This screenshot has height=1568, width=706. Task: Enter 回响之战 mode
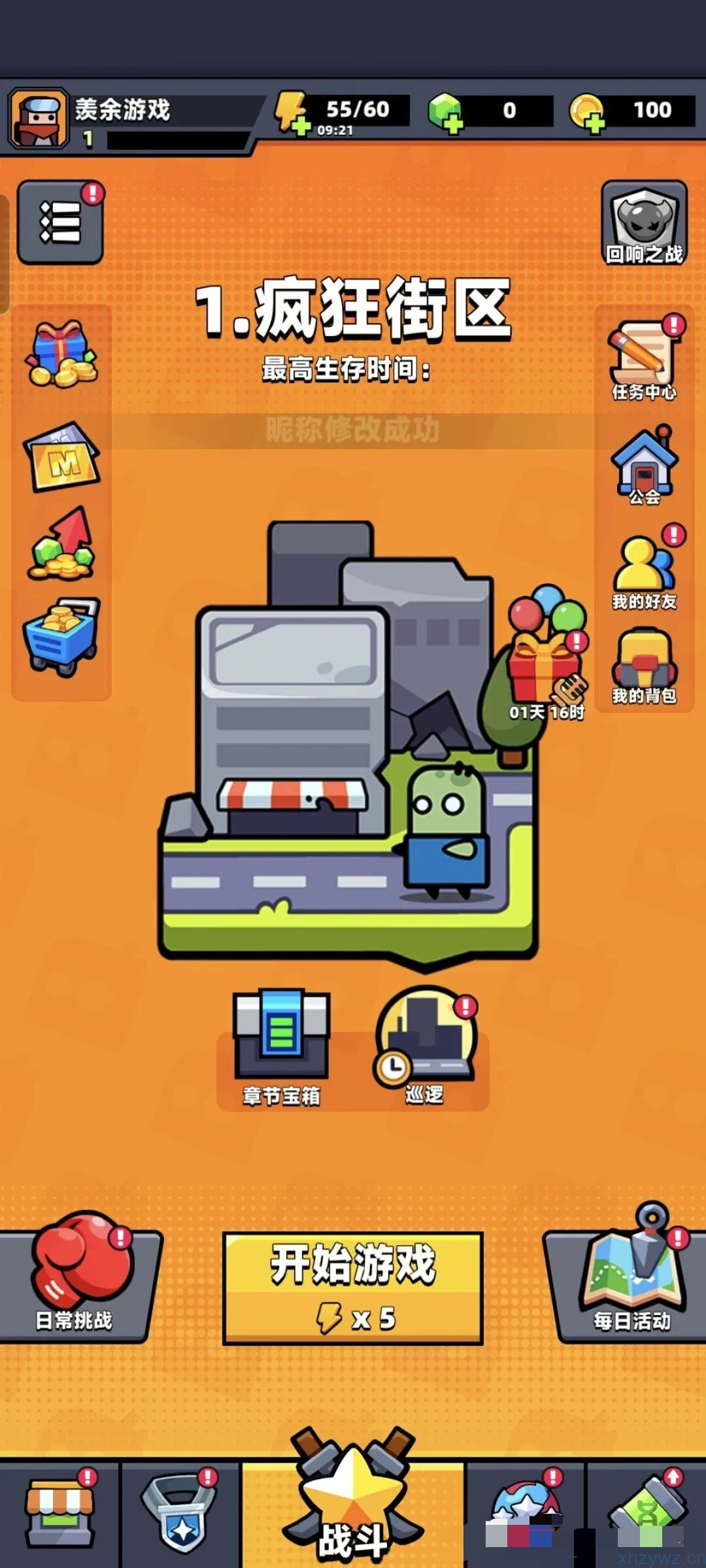[644, 224]
